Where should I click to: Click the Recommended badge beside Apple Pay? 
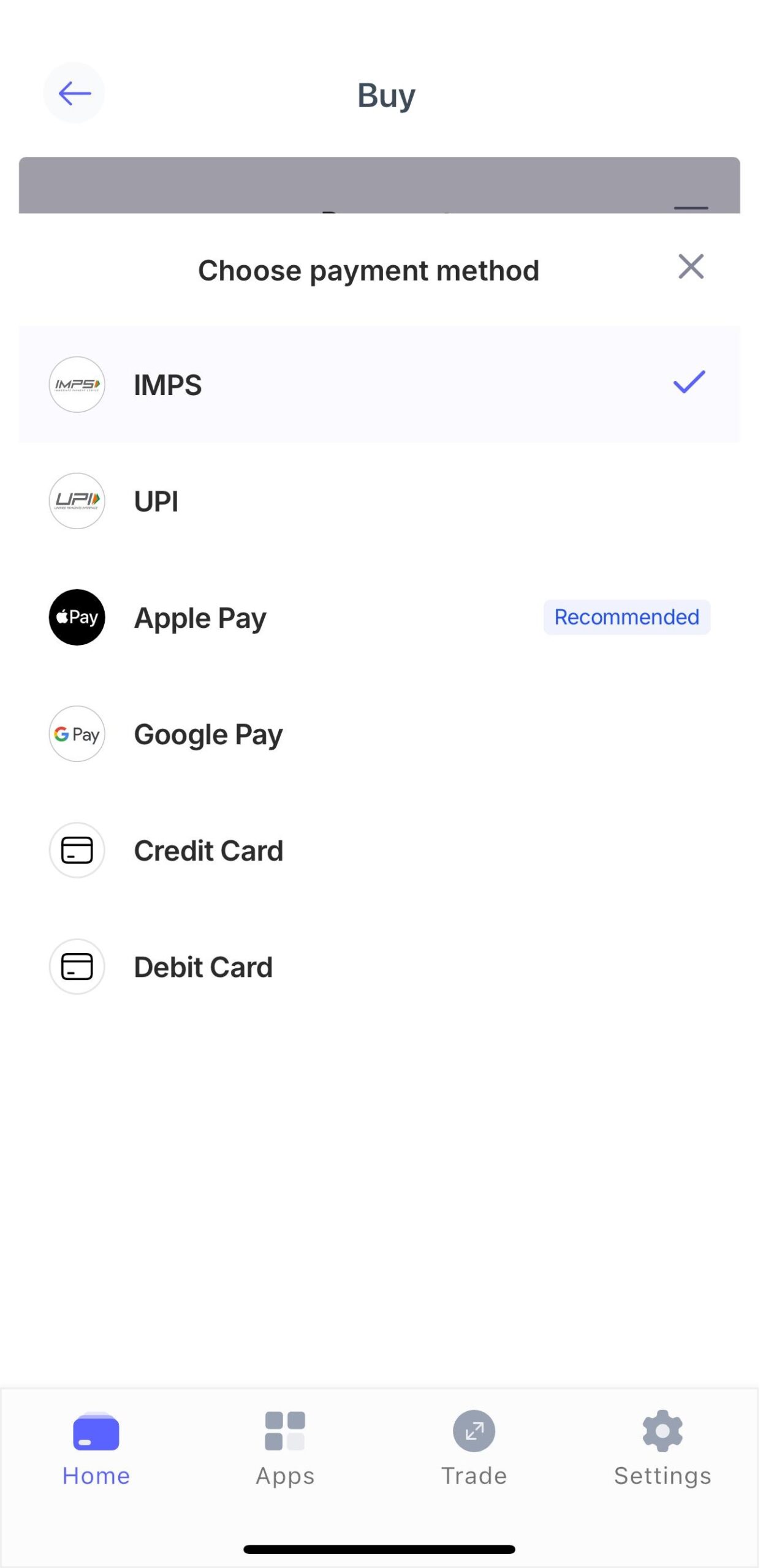626,617
